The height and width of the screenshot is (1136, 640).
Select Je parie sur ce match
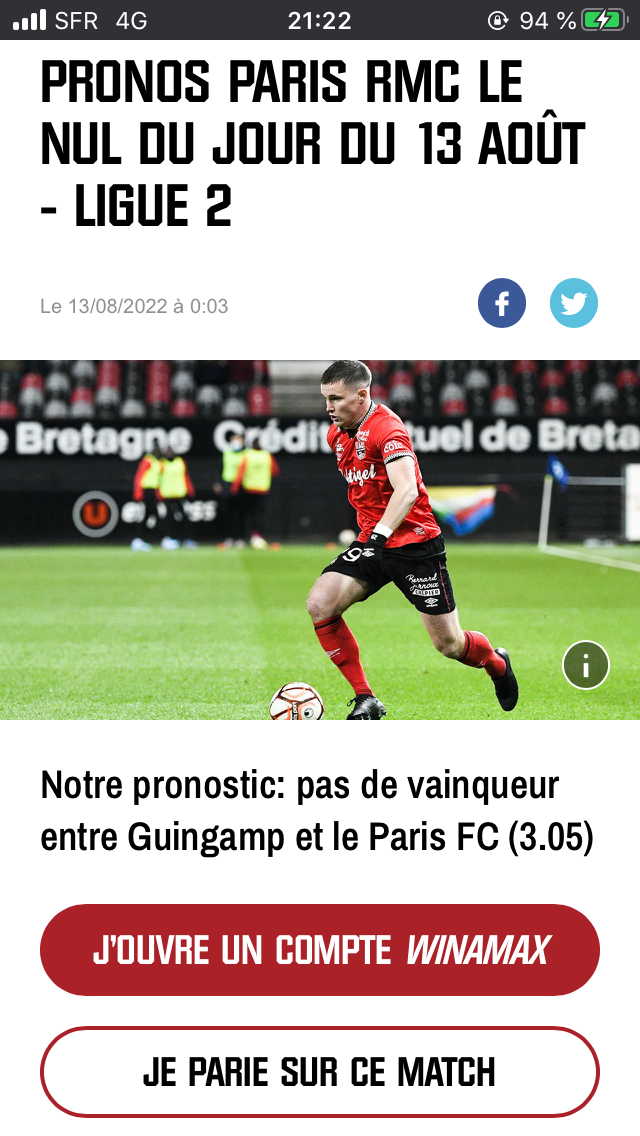320,1072
